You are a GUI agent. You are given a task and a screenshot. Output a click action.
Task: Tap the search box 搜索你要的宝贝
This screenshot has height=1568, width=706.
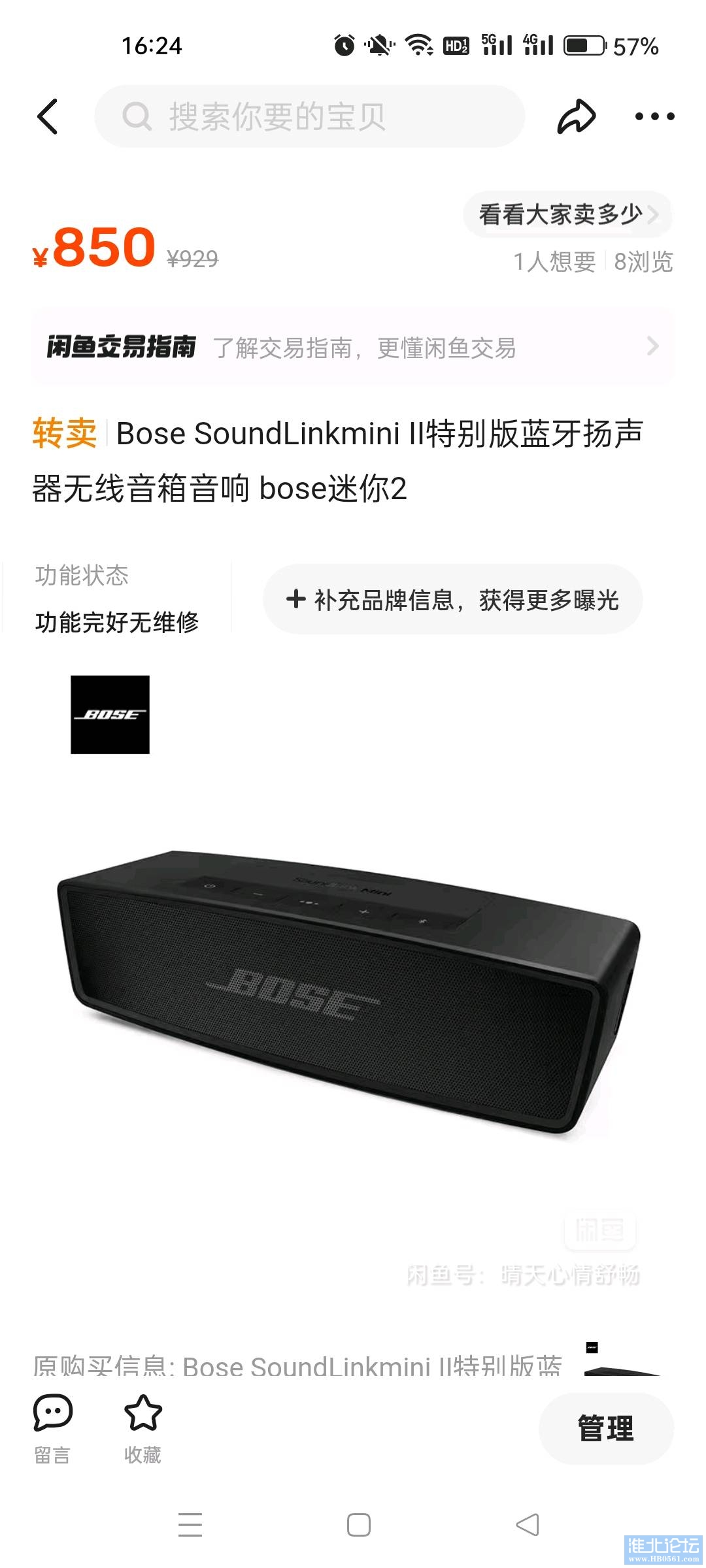point(310,116)
